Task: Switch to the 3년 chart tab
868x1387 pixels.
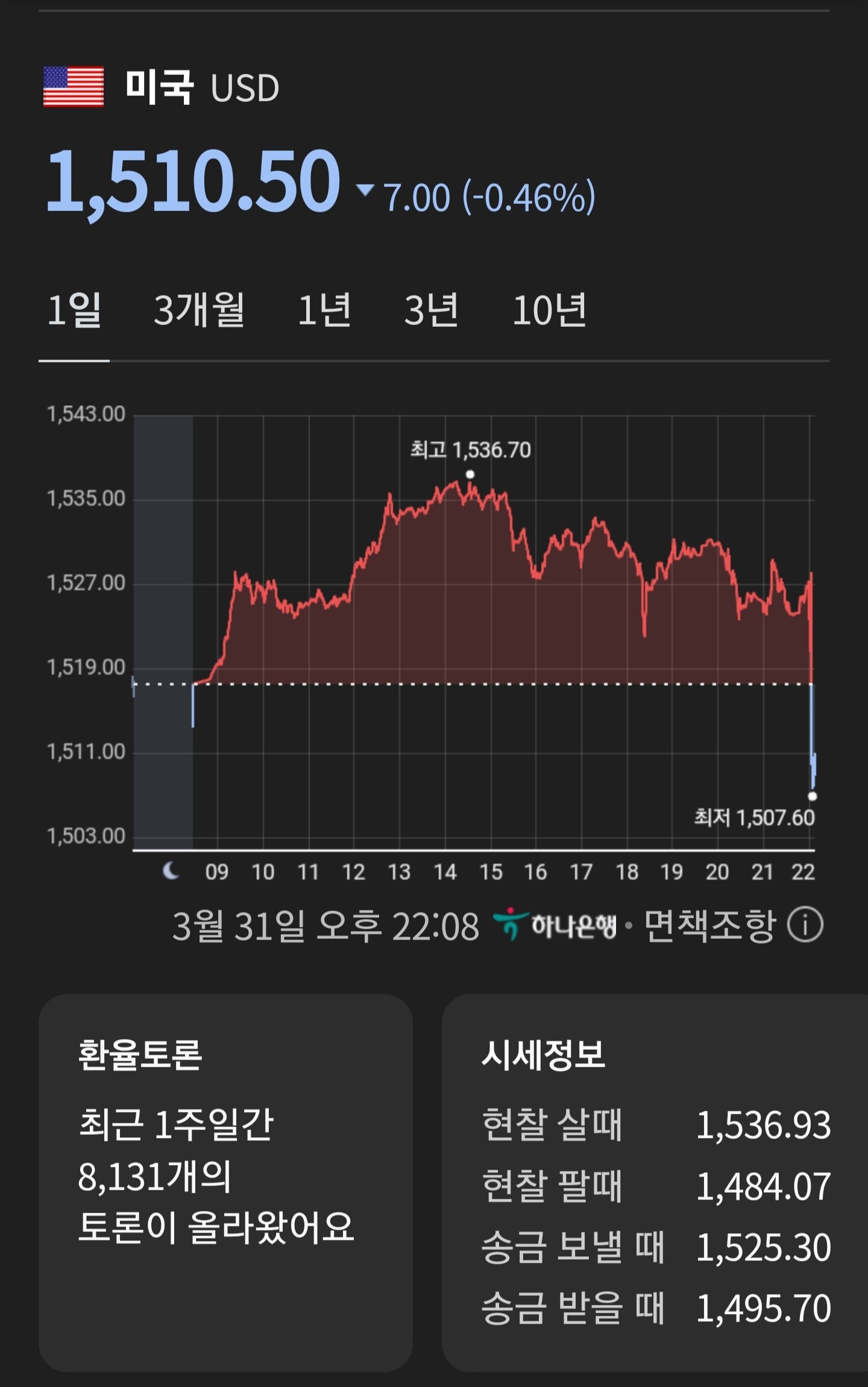Action: [431, 311]
